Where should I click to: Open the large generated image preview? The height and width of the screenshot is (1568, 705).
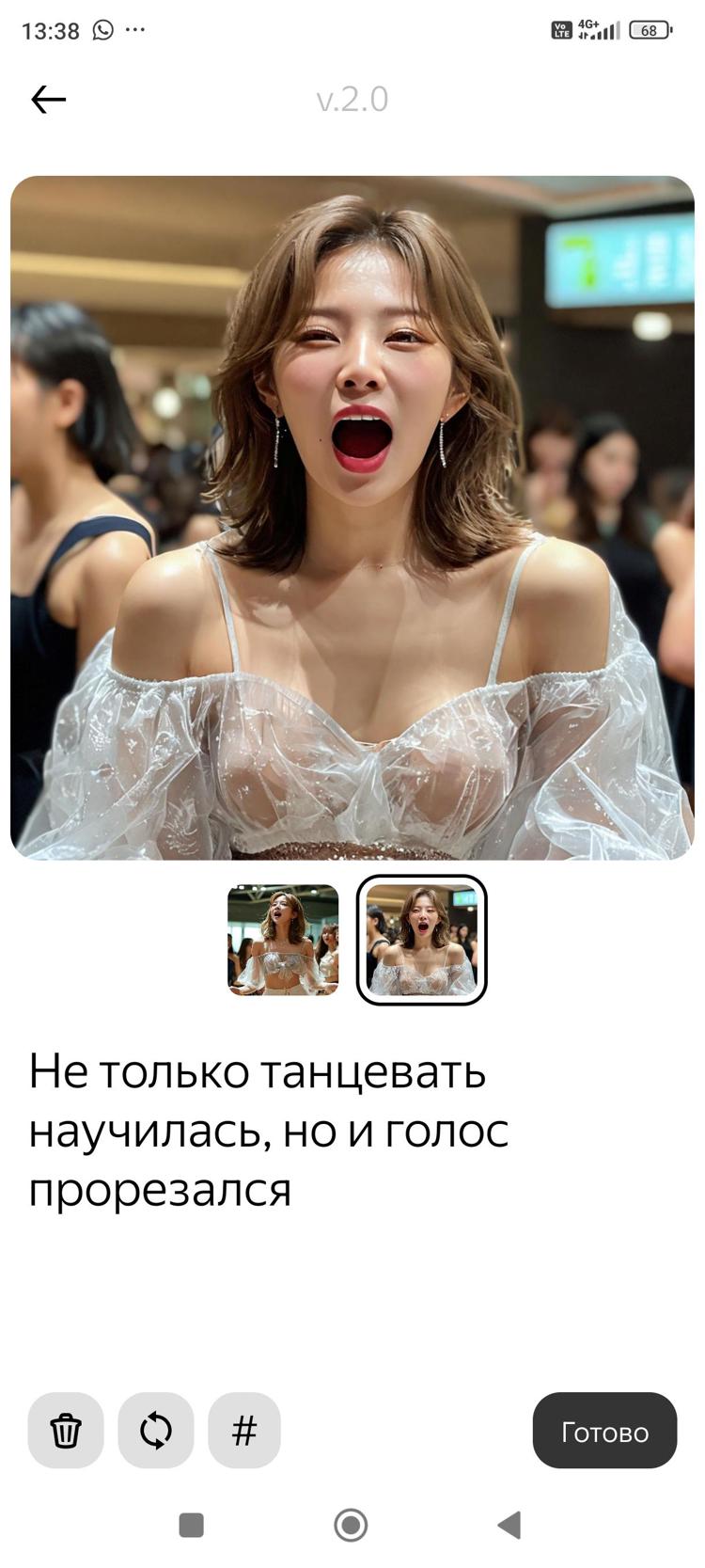point(352,517)
